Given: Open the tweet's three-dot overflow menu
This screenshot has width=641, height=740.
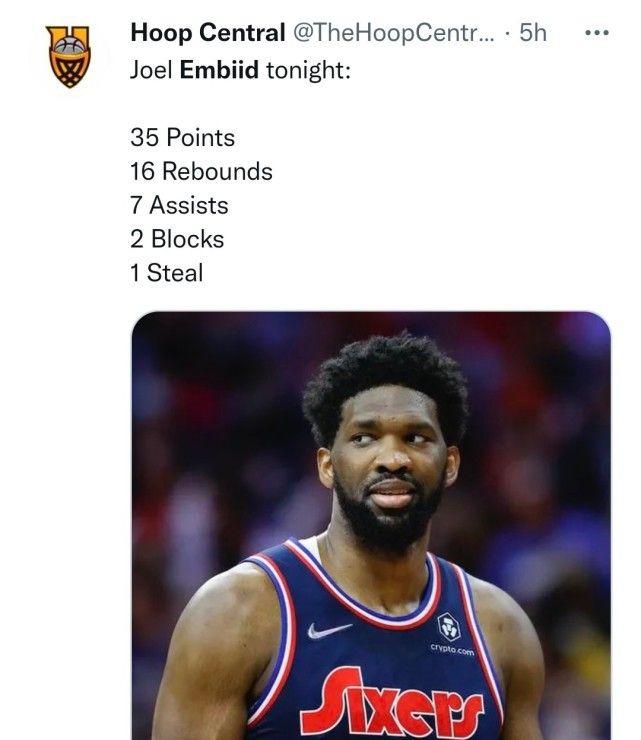Looking at the screenshot, I should click(x=596, y=32).
